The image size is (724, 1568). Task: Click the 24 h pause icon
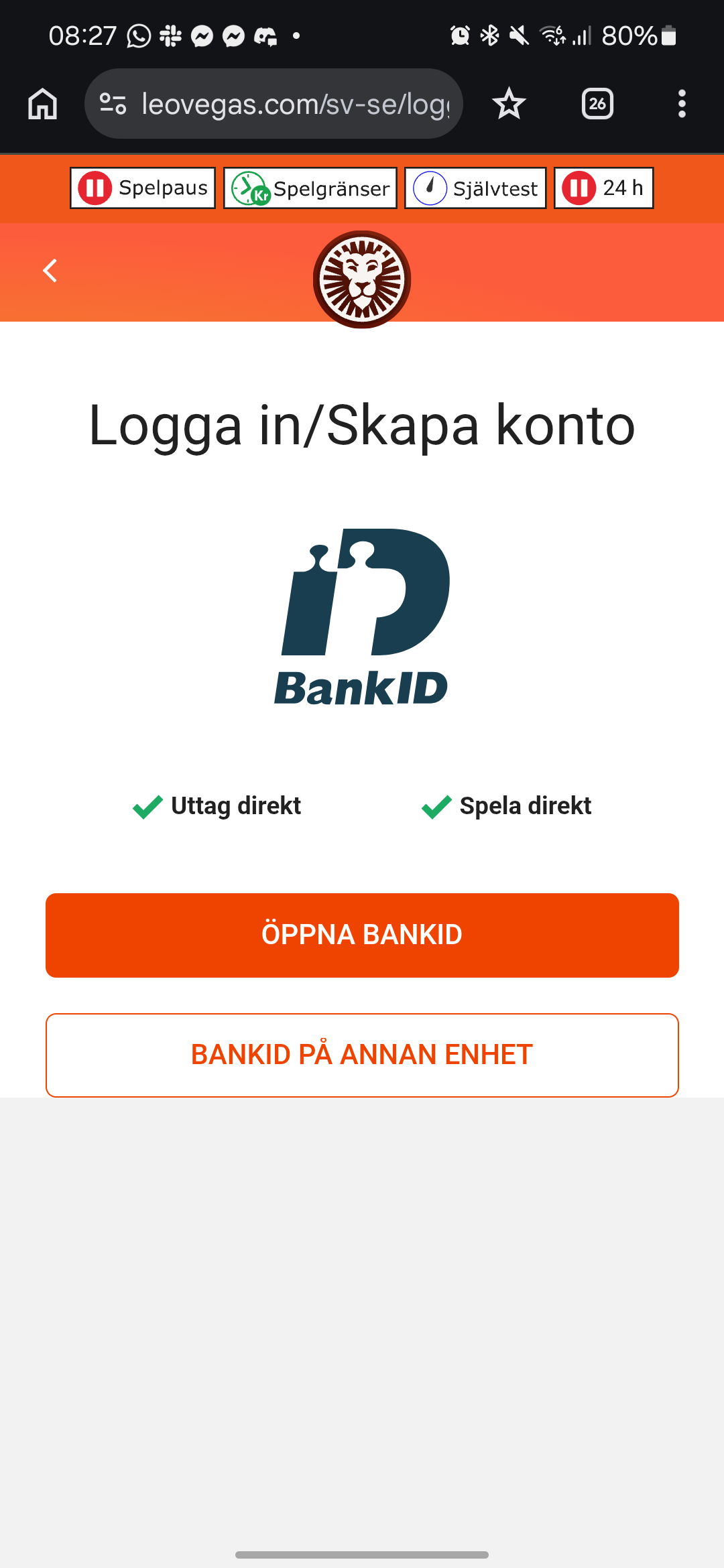[581, 188]
